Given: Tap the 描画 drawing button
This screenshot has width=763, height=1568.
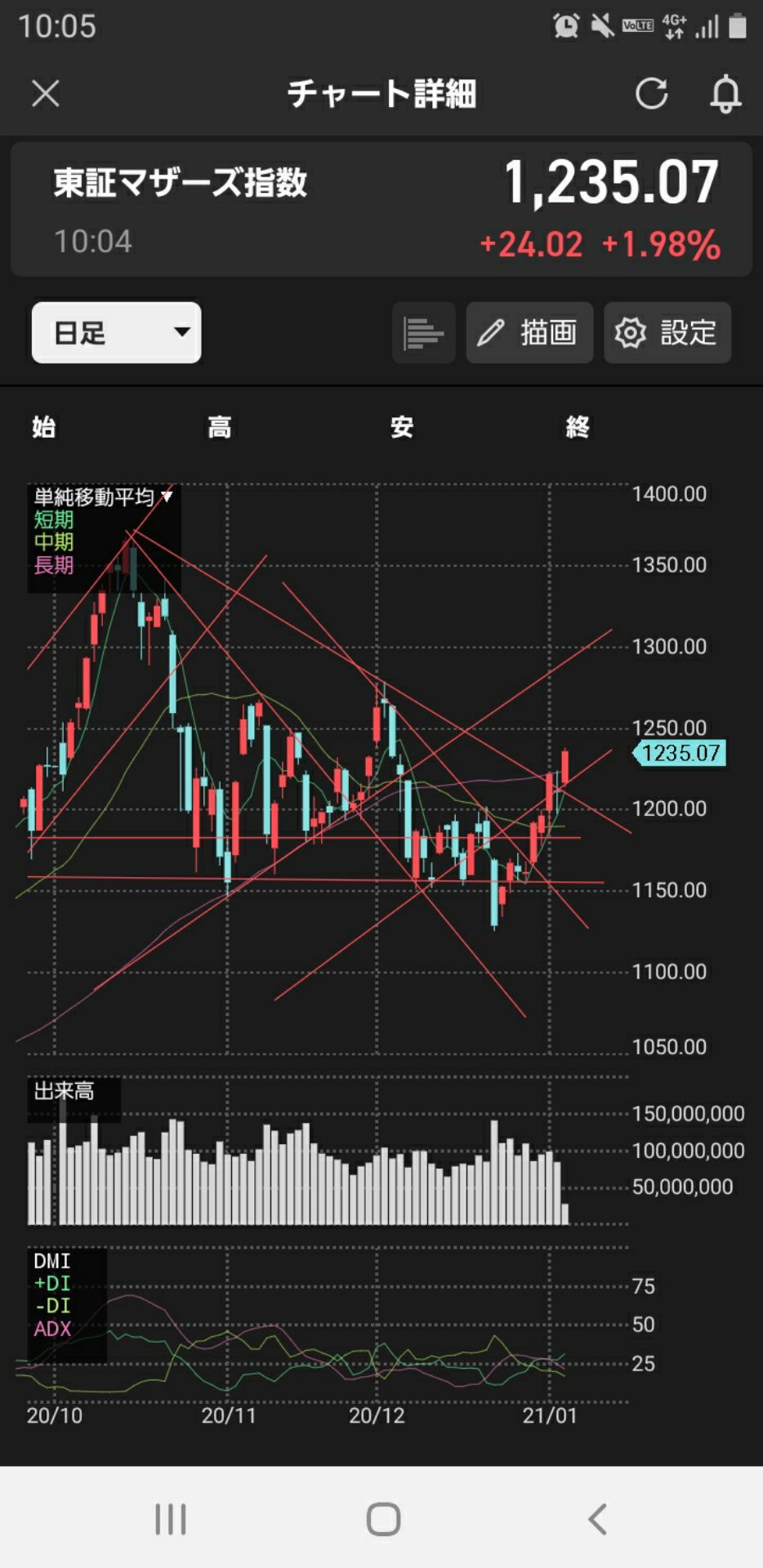Looking at the screenshot, I should 529,332.
